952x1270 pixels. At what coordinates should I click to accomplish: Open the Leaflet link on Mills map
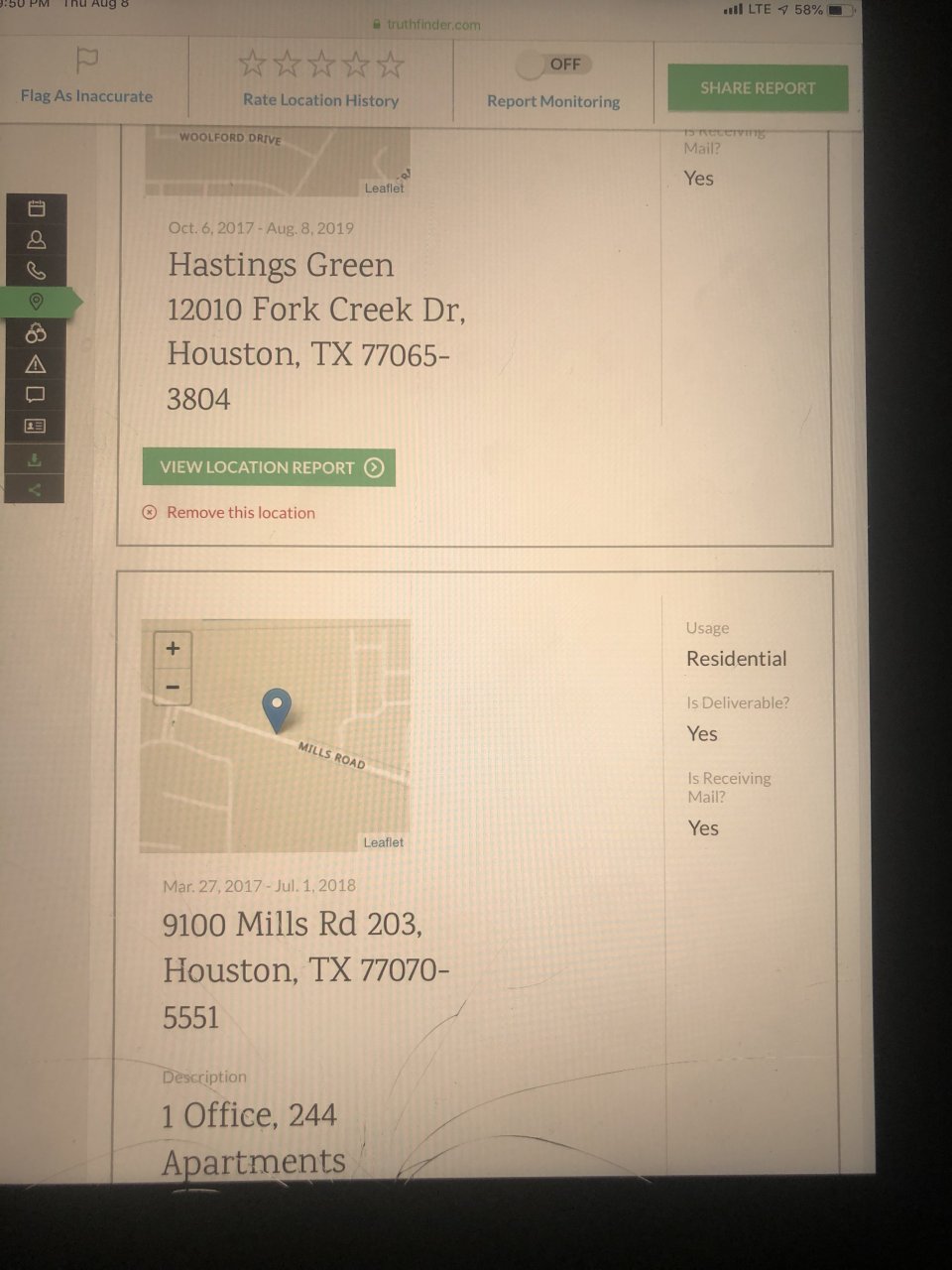[384, 842]
